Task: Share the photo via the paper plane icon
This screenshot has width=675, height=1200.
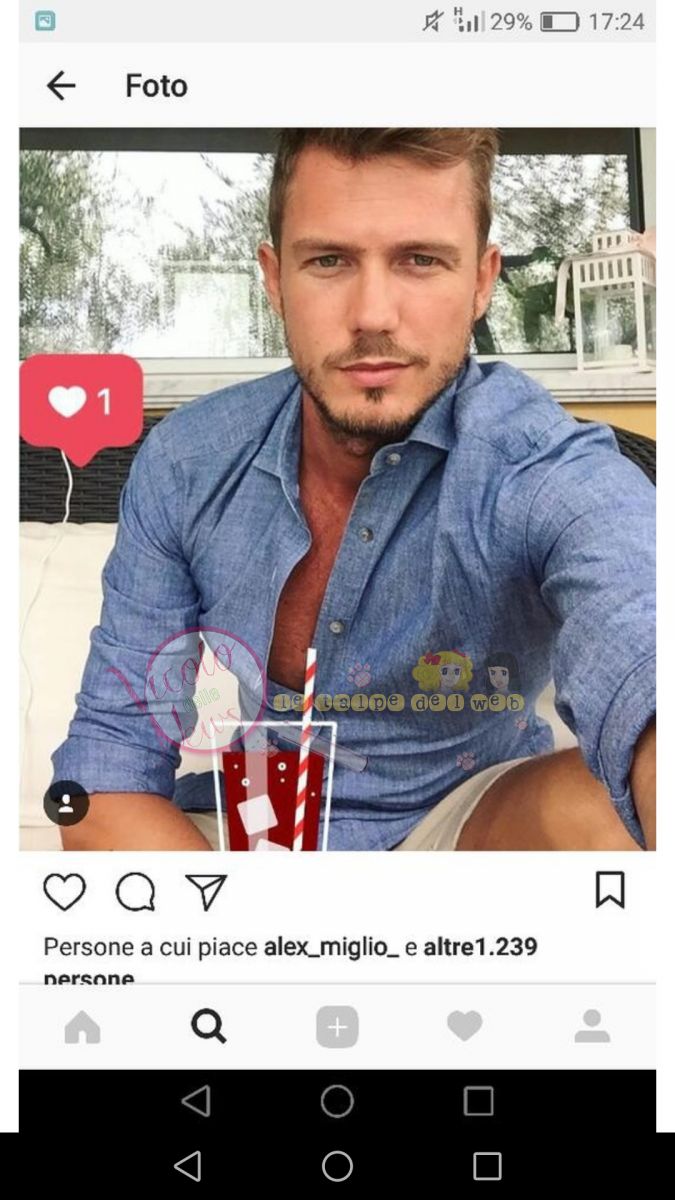Action: point(206,892)
